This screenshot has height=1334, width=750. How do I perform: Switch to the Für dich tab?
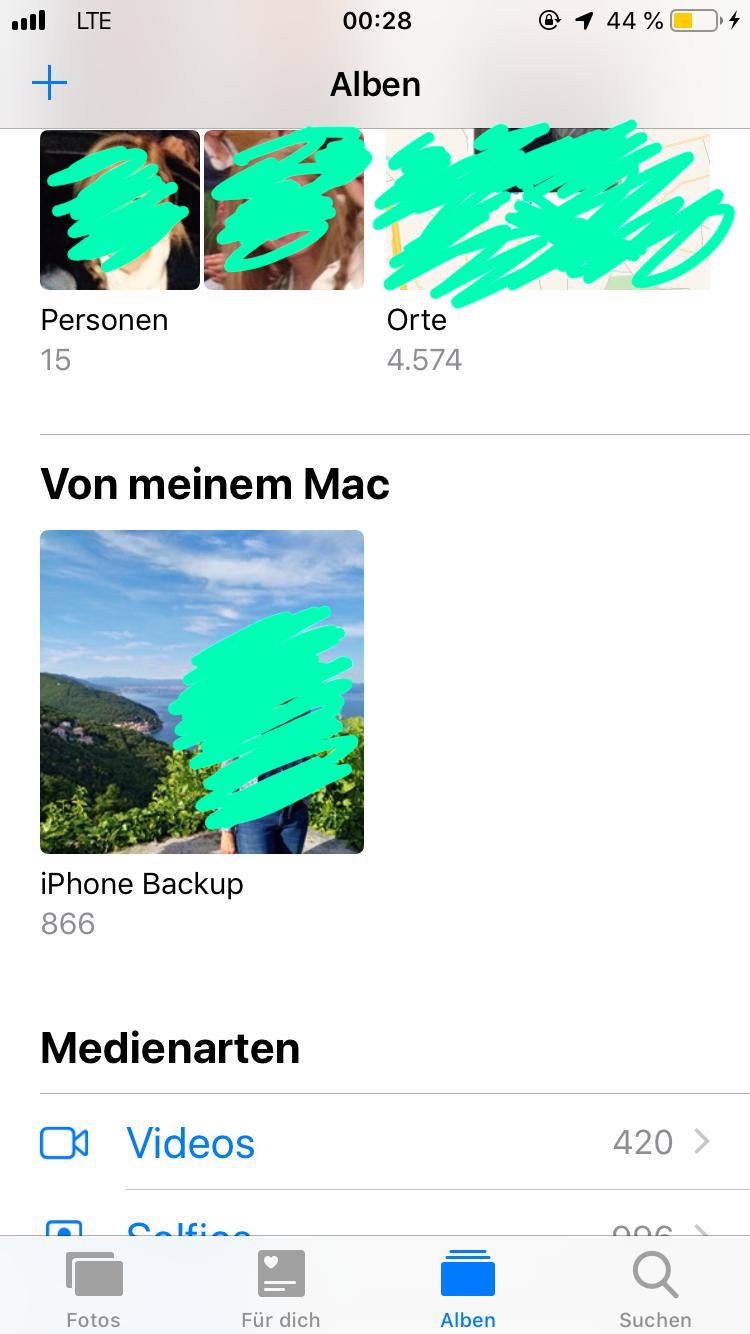coord(280,1290)
